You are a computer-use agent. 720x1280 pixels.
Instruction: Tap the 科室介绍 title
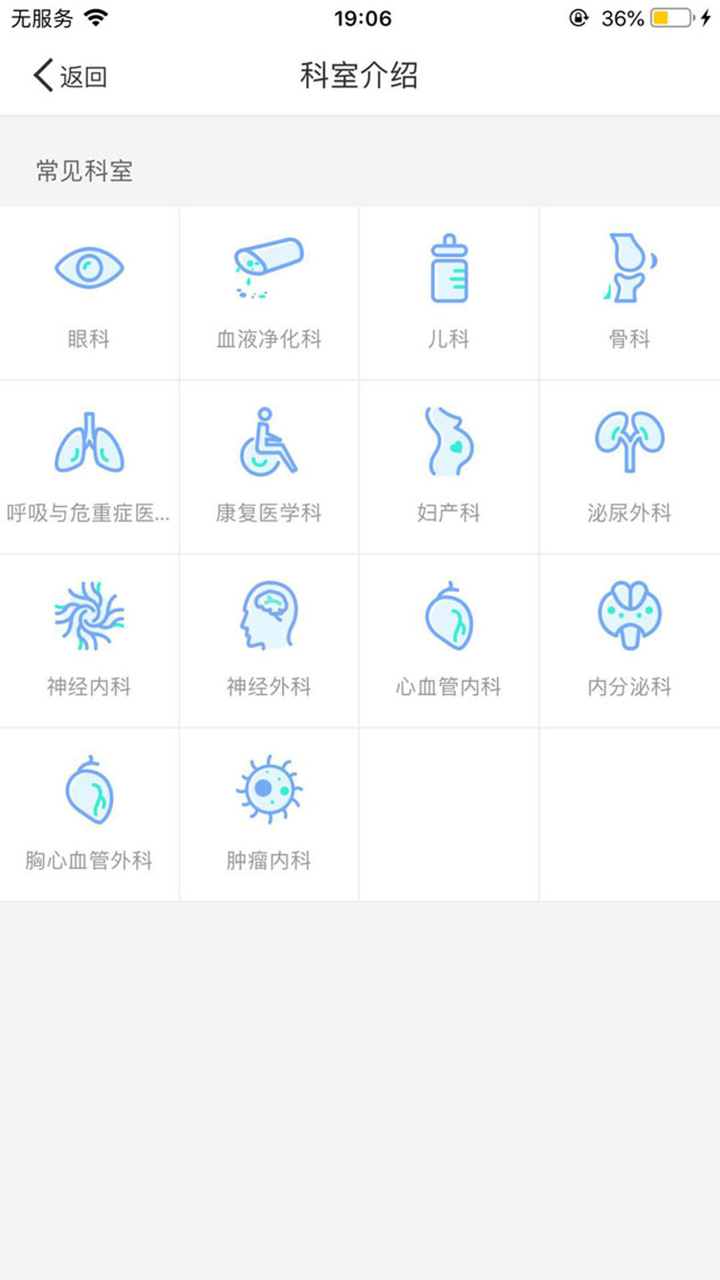pos(360,75)
